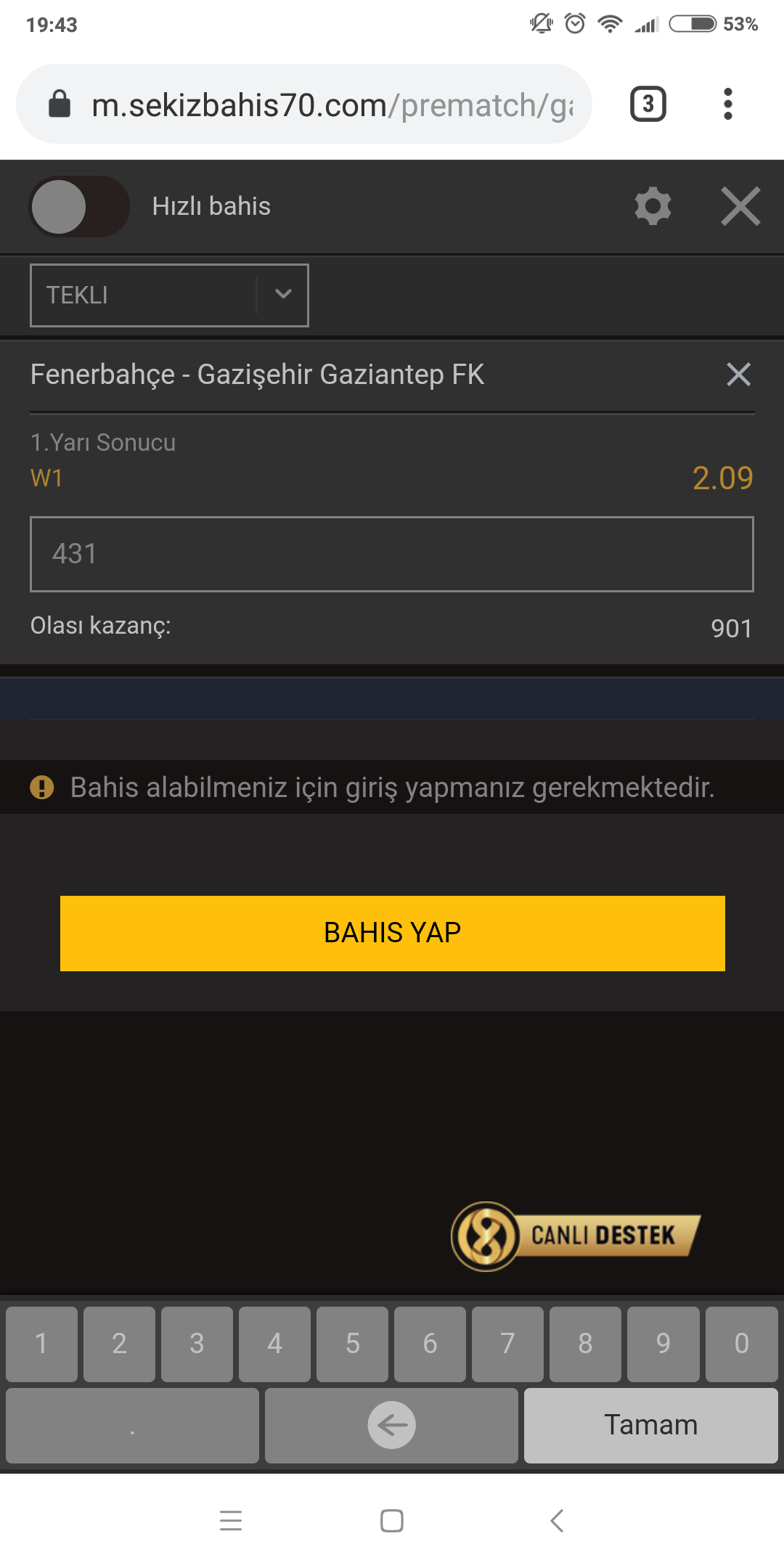Open Canlı Destek live support

coord(576,1236)
